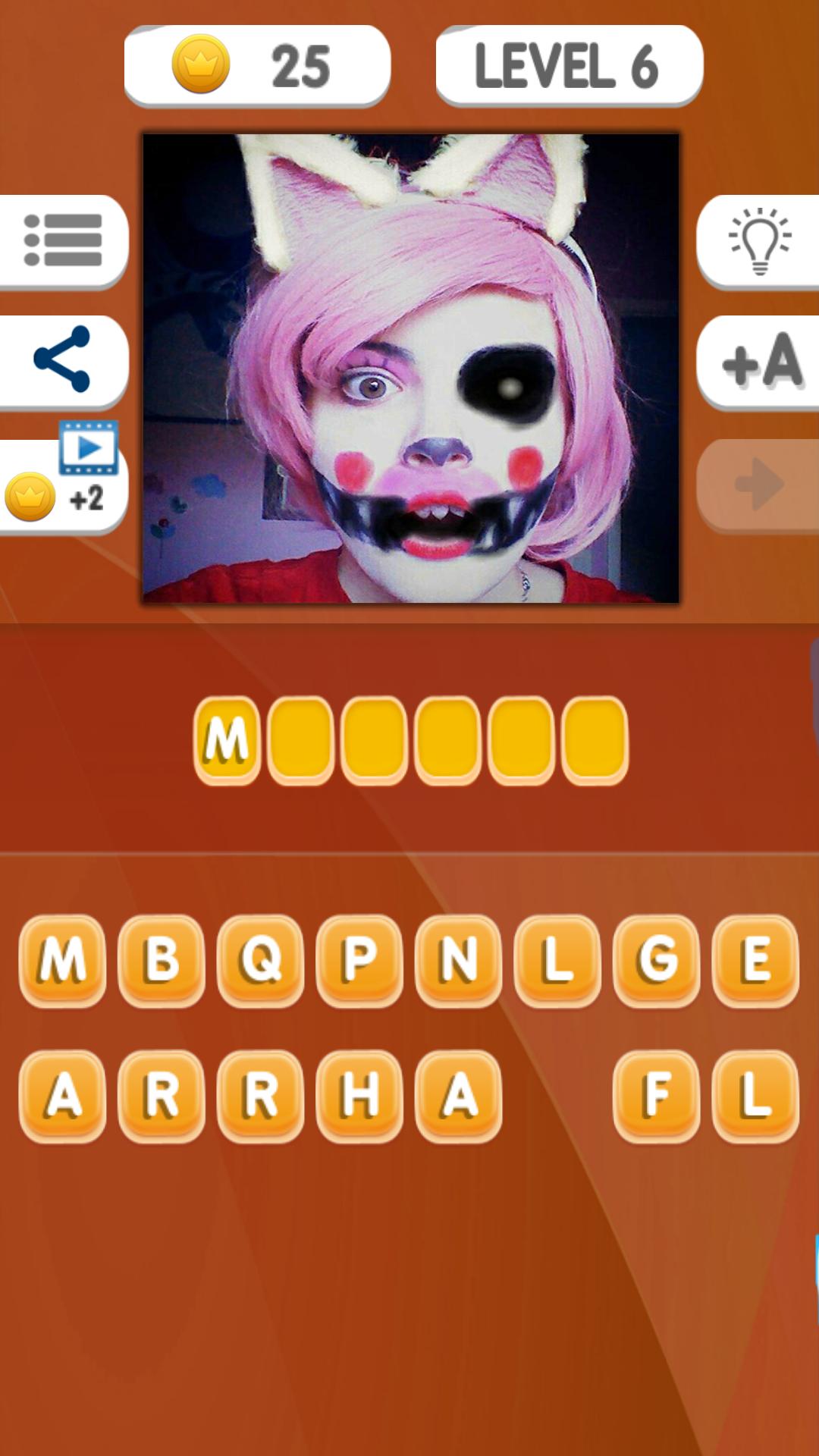Image resolution: width=819 pixels, height=1456 pixels.
Task: Select the letter E tile
Action: pyautogui.click(x=755, y=960)
